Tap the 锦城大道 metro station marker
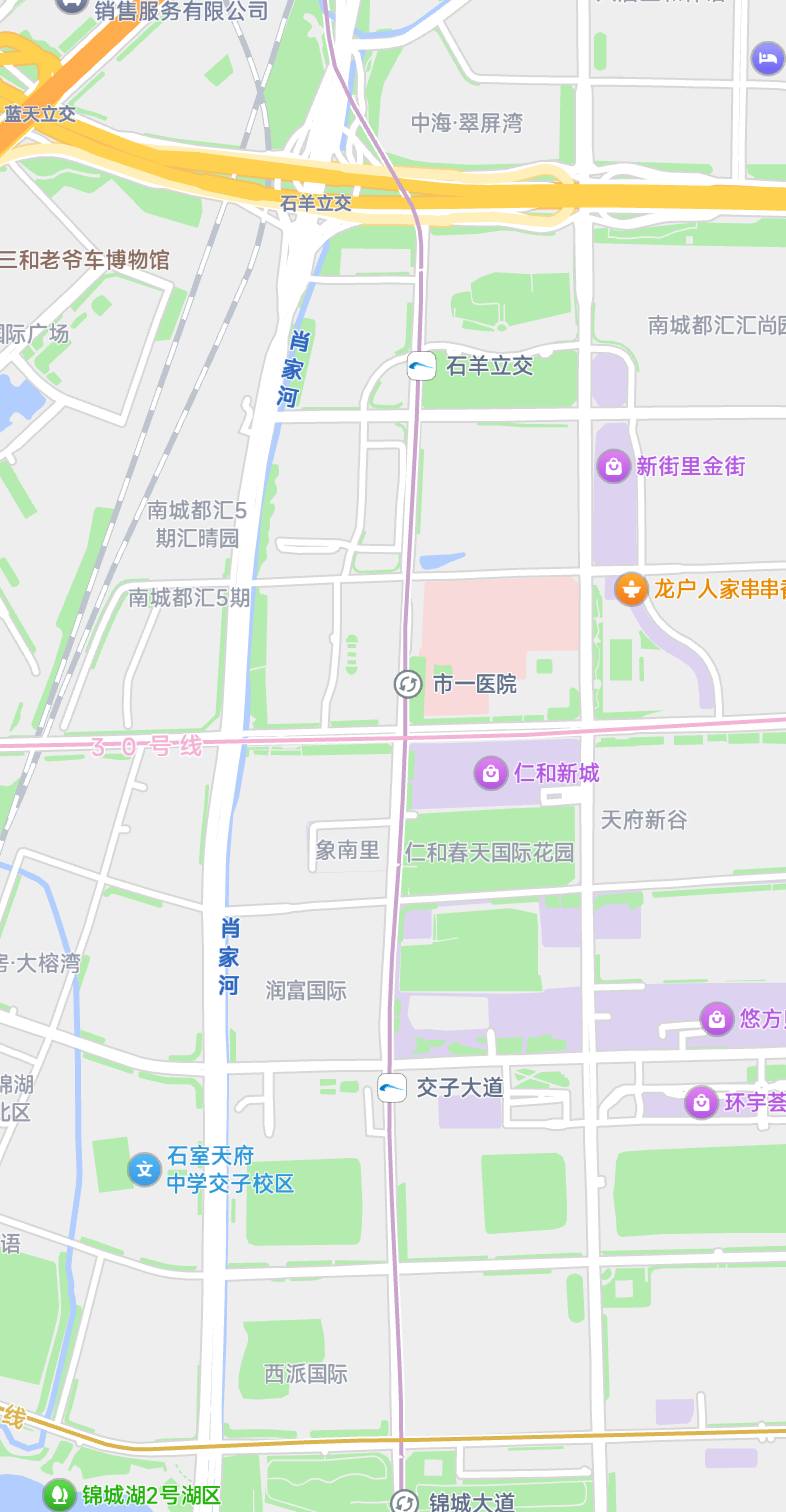 click(404, 1501)
